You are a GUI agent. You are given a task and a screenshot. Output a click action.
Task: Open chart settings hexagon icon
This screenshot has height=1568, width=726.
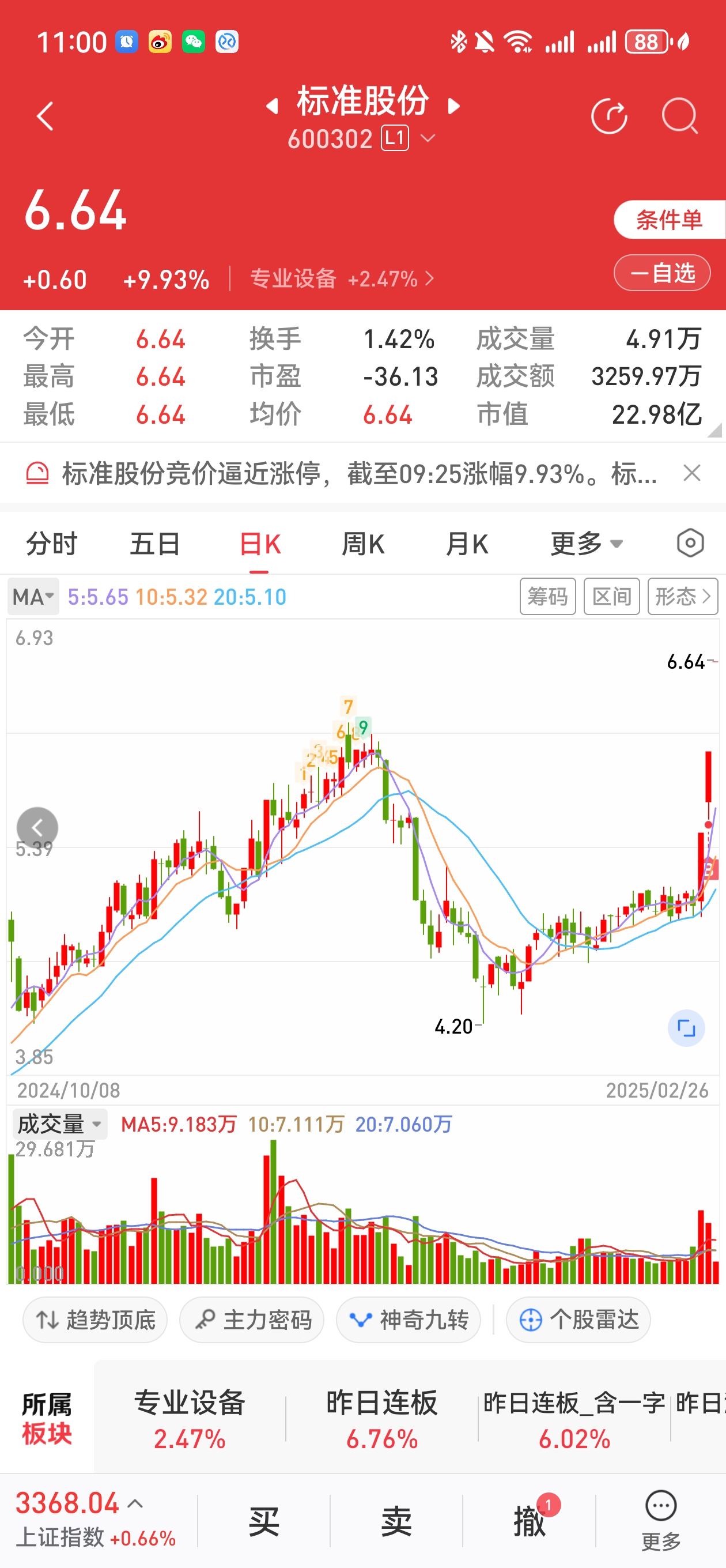pos(690,543)
